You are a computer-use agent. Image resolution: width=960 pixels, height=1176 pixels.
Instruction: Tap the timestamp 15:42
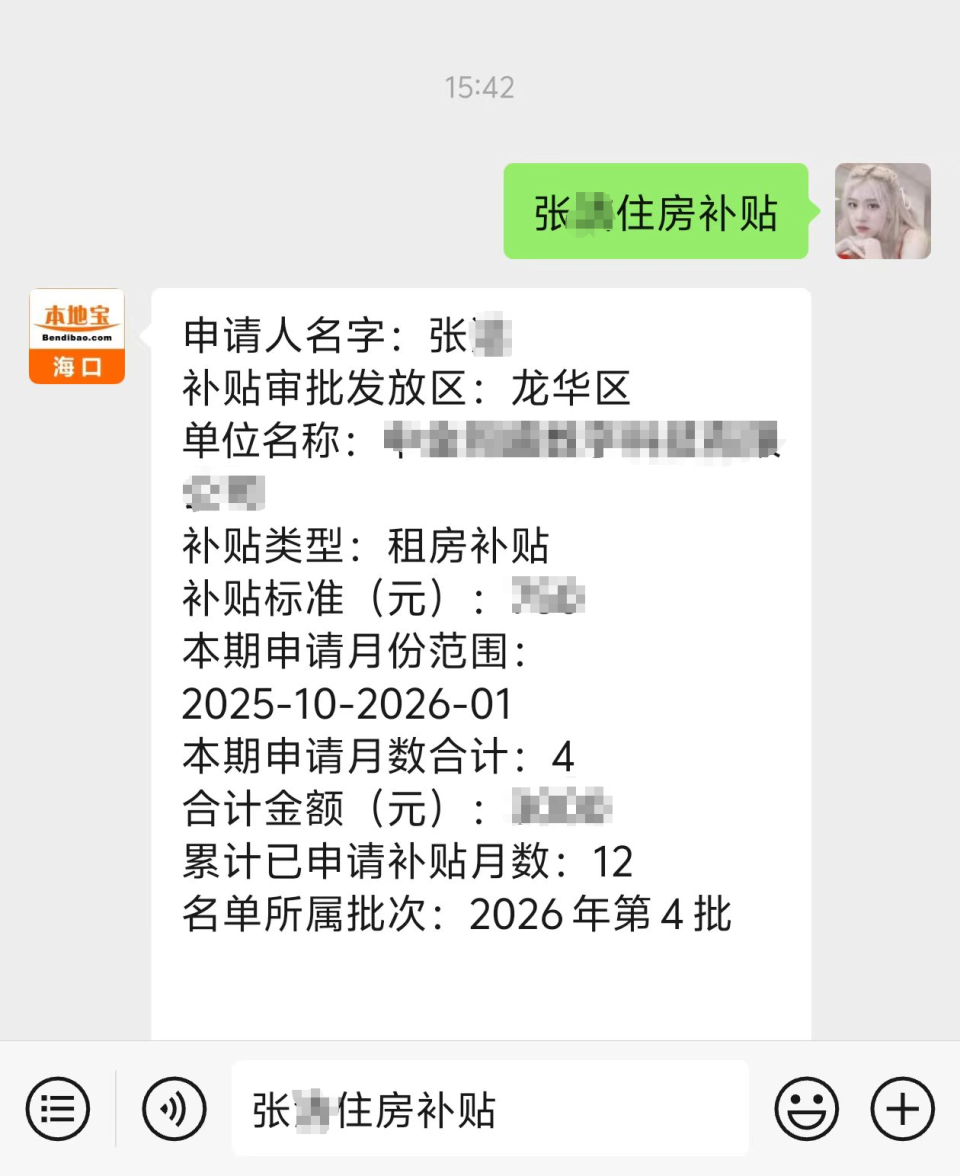click(479, 88)
